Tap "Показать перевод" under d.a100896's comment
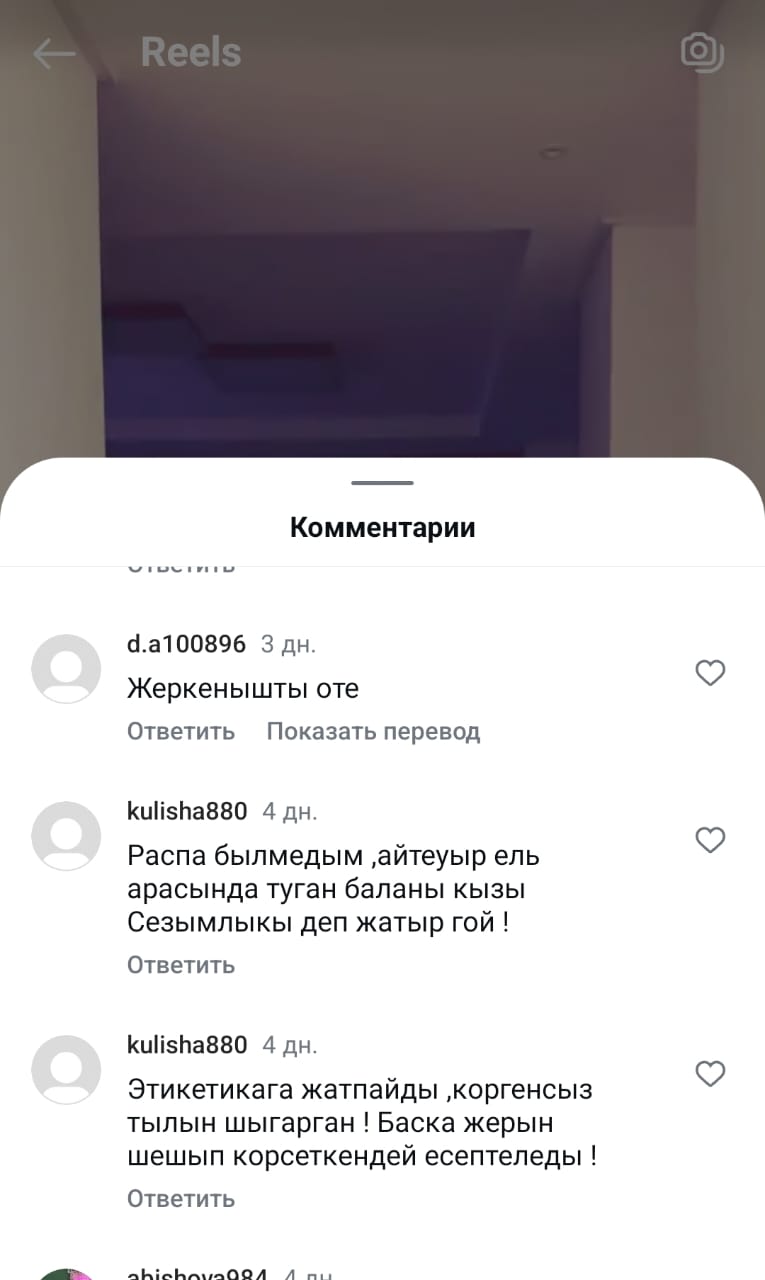The width and height of the screenshot is (765, 1280). pos(373,731)
